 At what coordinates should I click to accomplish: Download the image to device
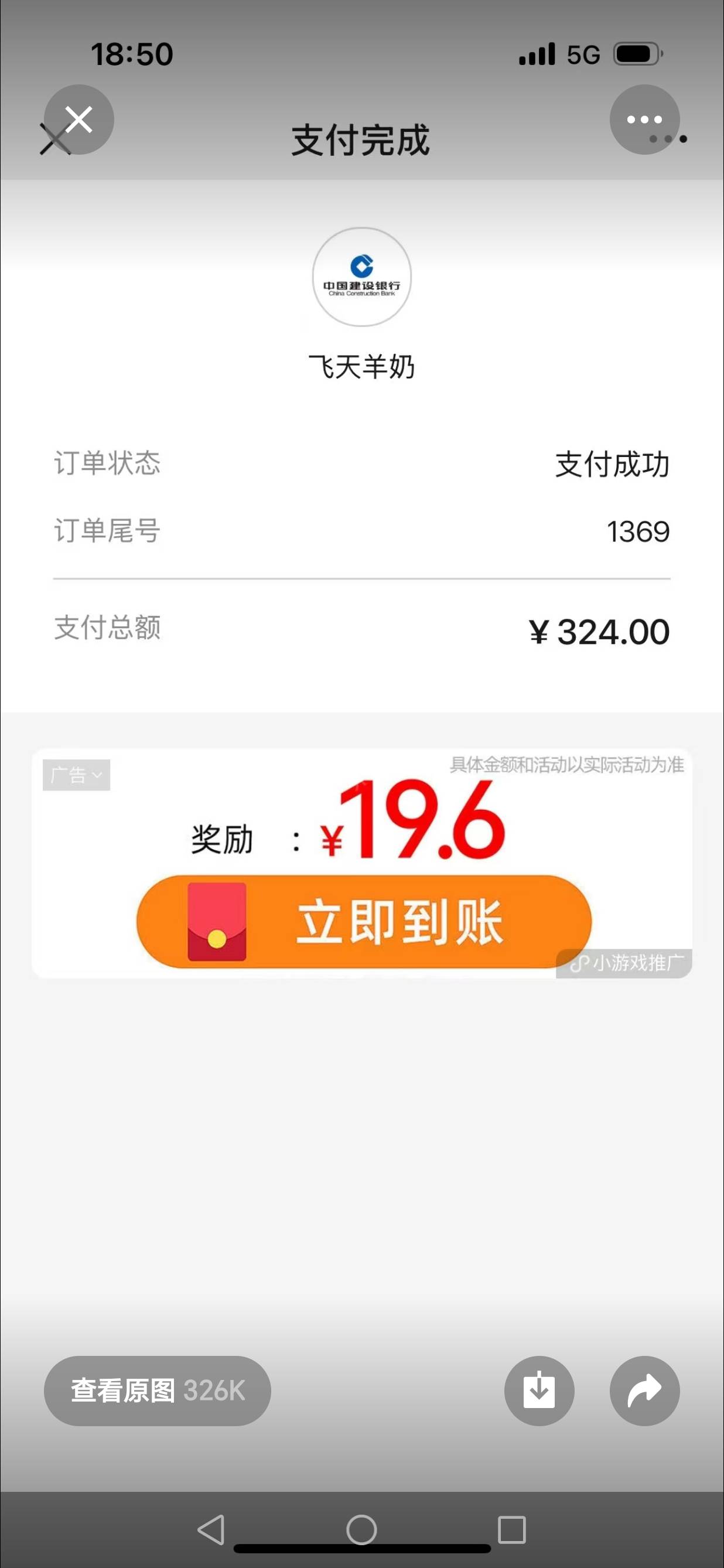(539, 1391)
